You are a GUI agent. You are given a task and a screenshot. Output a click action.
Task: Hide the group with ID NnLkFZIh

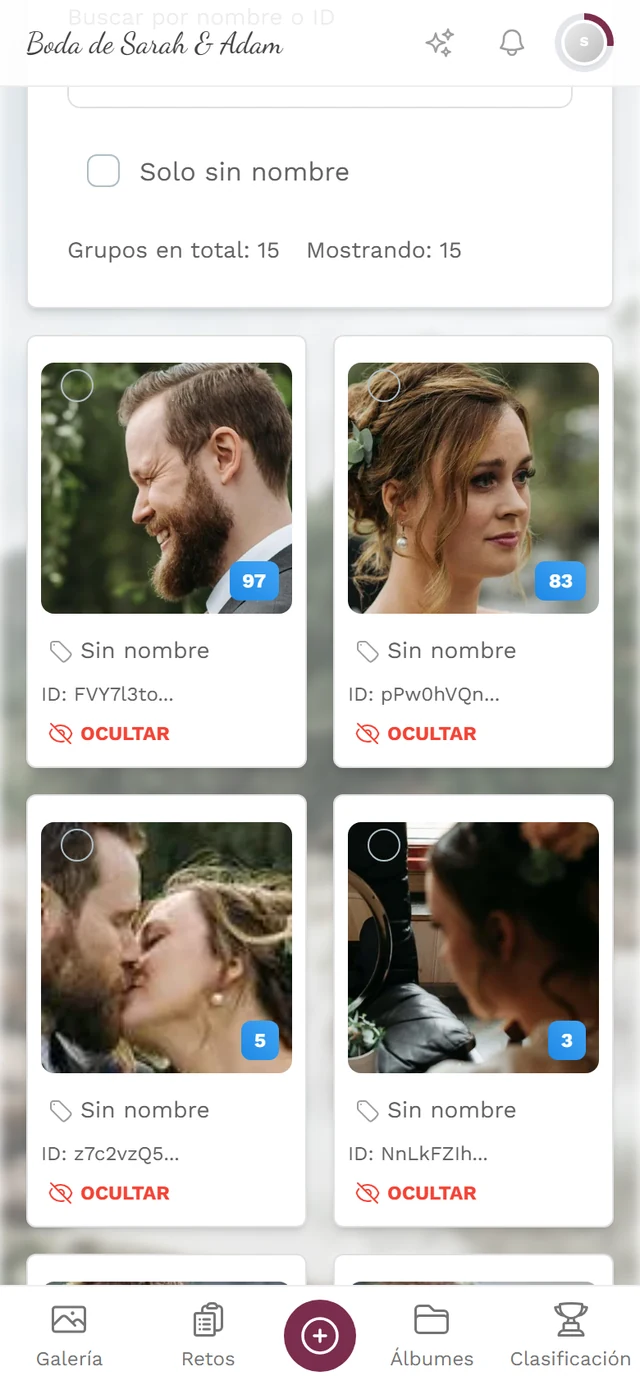tap(417, 1193)
